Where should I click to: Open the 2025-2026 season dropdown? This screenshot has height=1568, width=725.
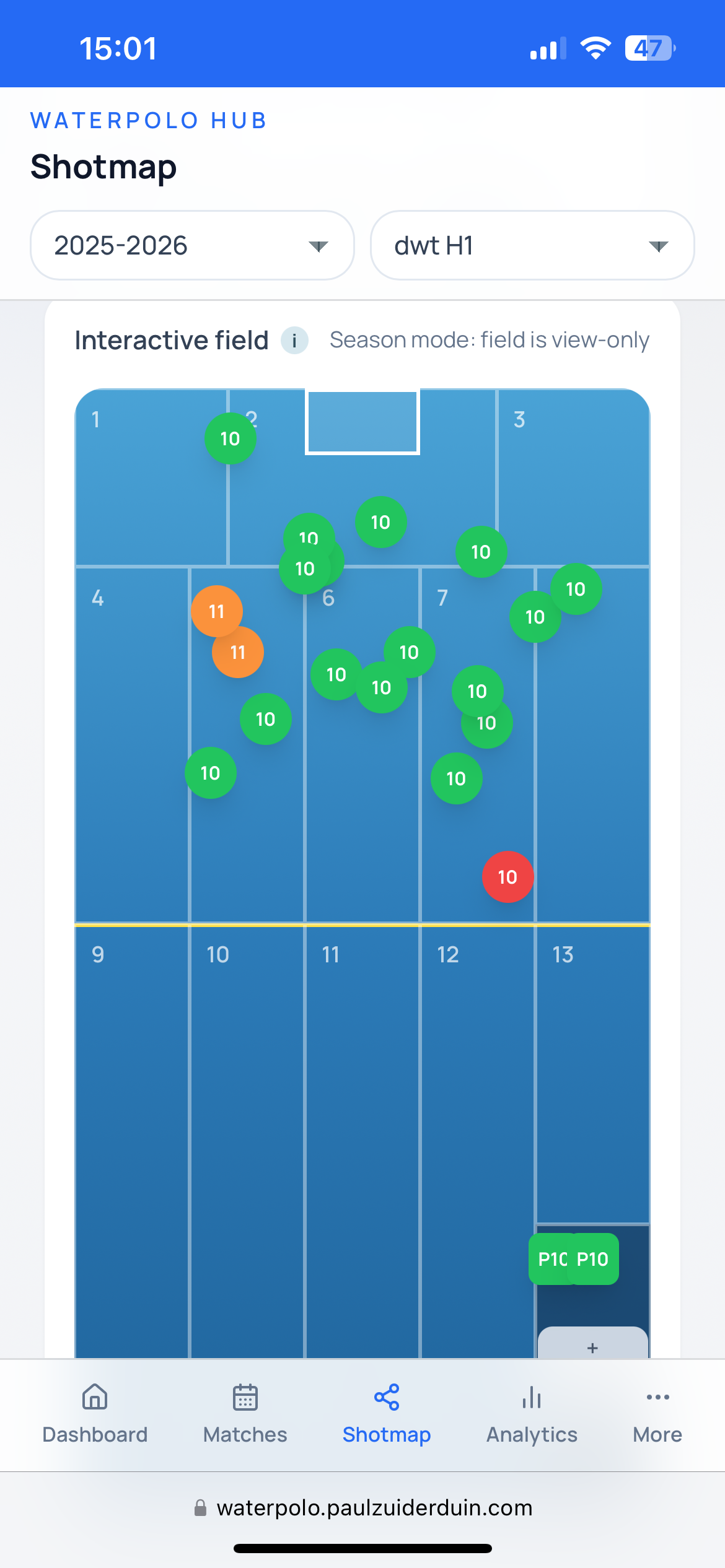point(192,245)
